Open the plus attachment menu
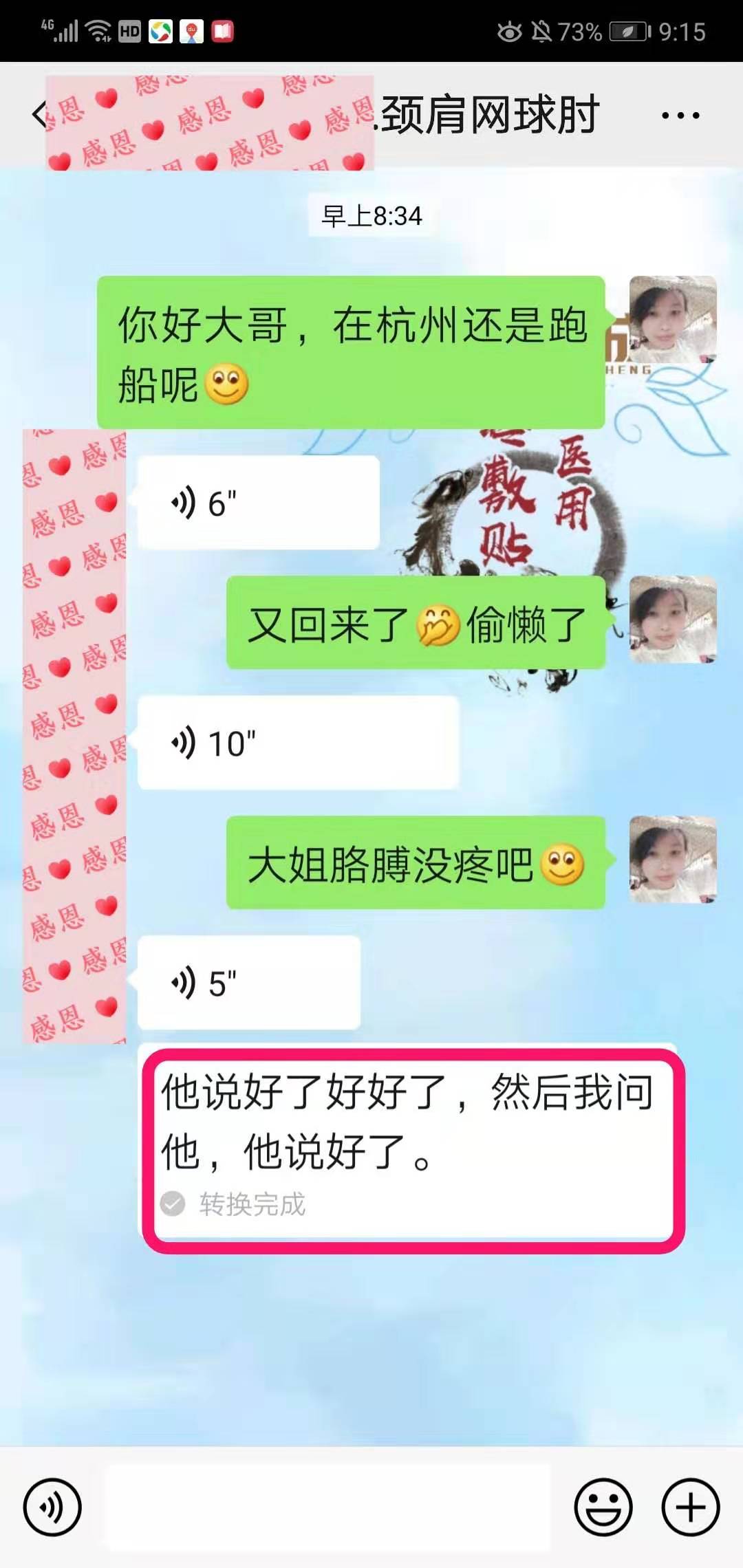743x1568 pixels. (x=690, y=1507)
